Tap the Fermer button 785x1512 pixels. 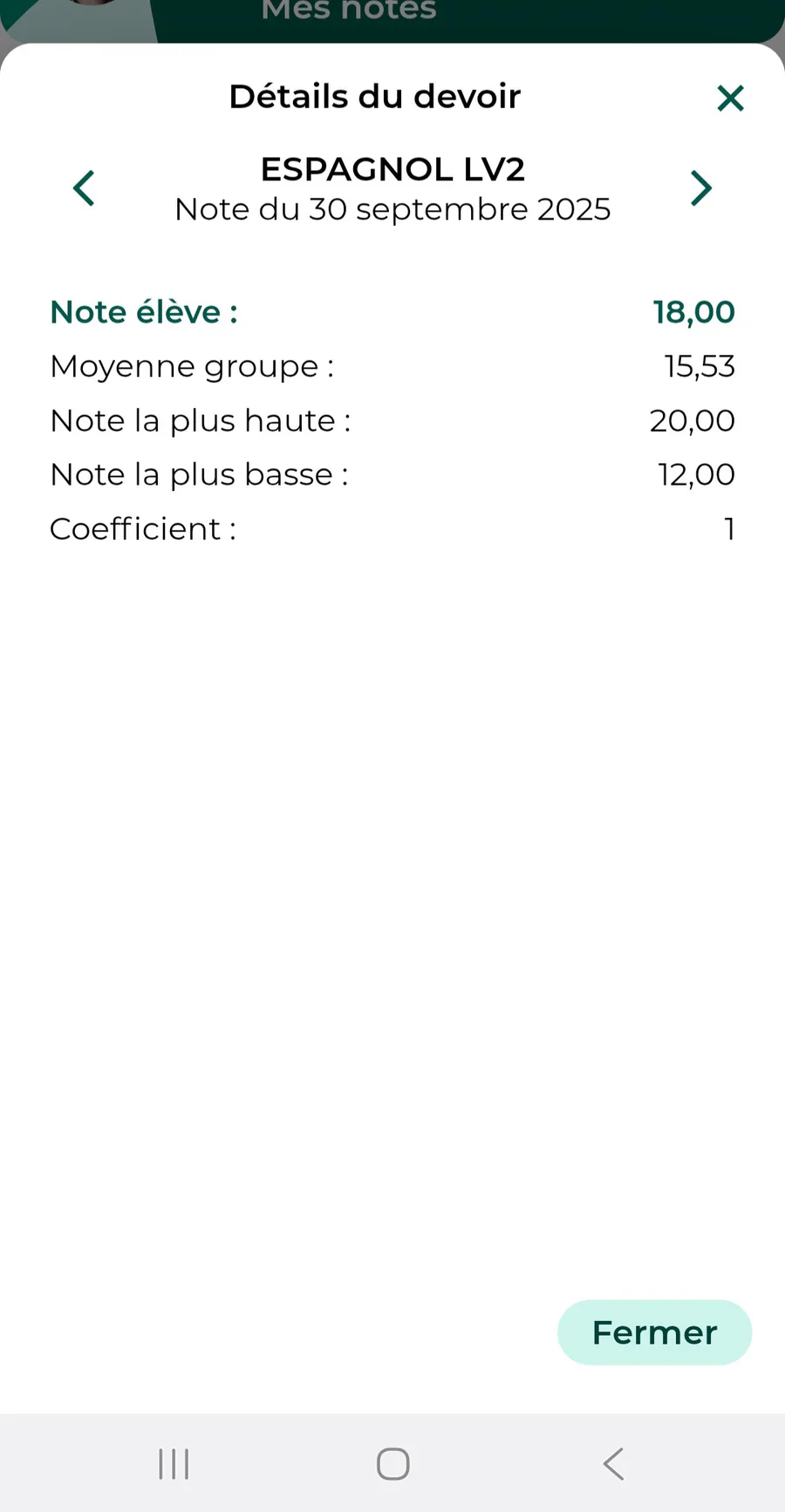point(654,1332)
